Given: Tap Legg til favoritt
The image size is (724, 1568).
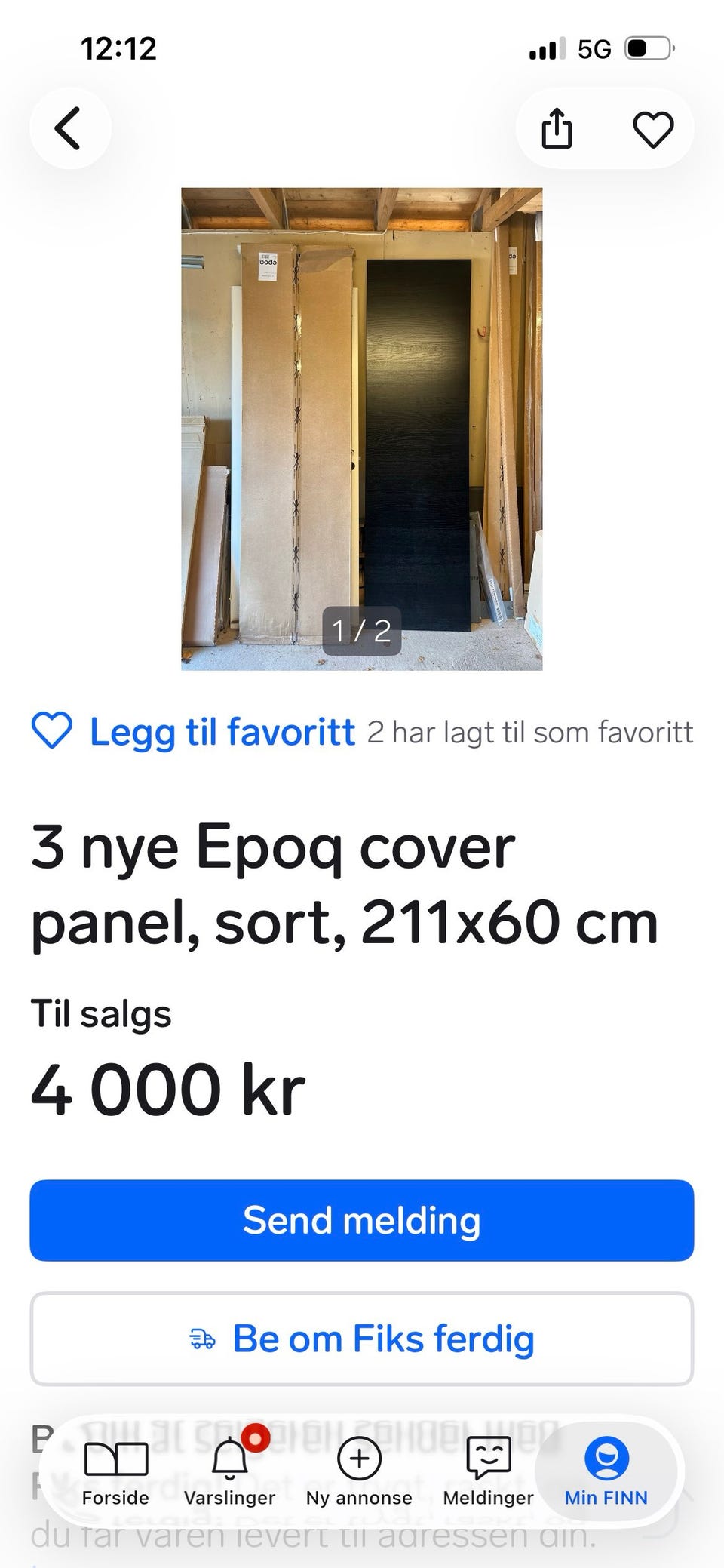Looking at the screenshot, I should [x=193, y=731].
